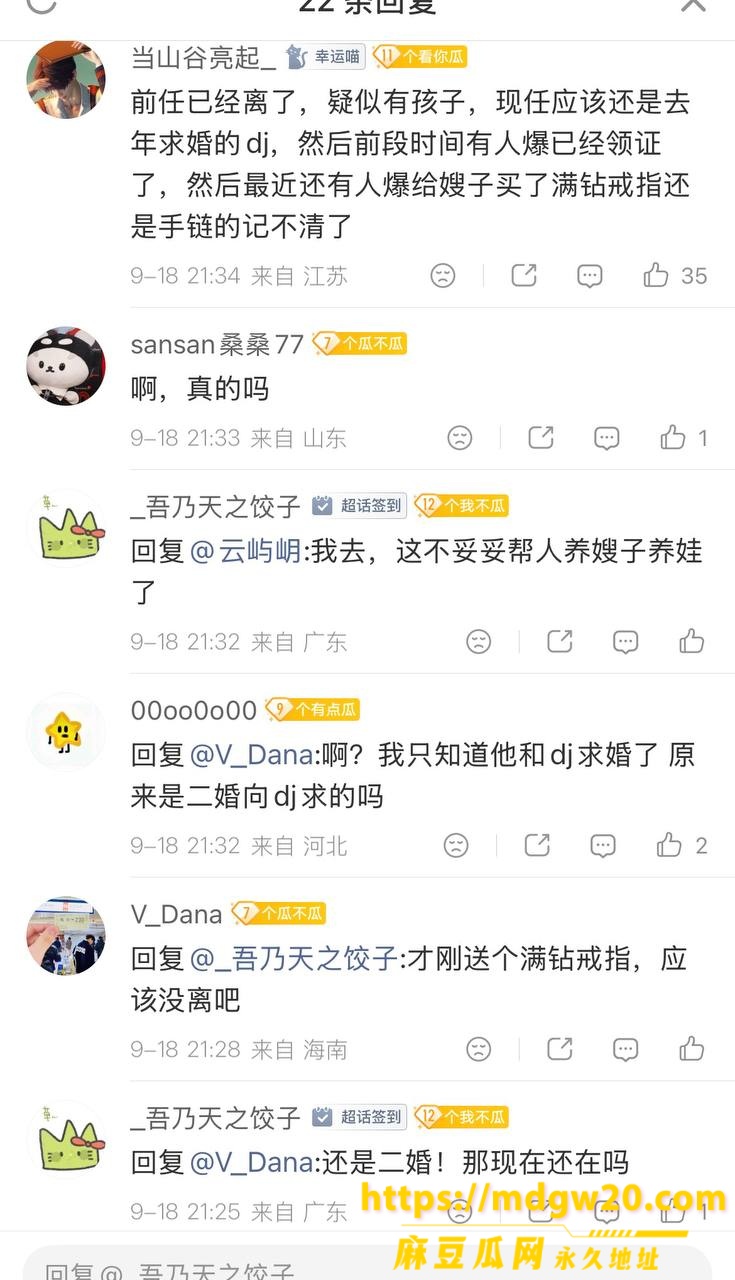Open the @_吾乃天之饺子 mention in V_Dana's reply
735x1280 pixels.
(294, 958)
